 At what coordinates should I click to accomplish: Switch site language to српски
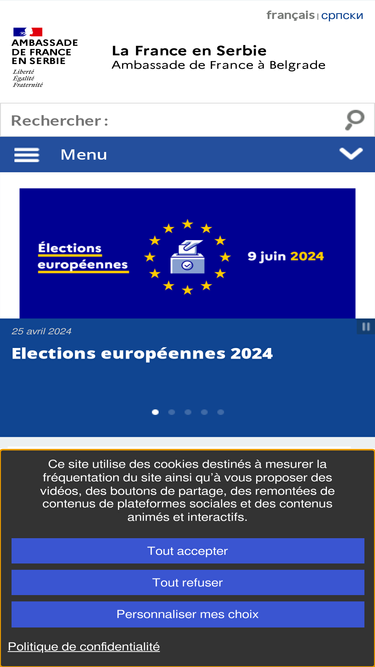(x=342, y=16)
